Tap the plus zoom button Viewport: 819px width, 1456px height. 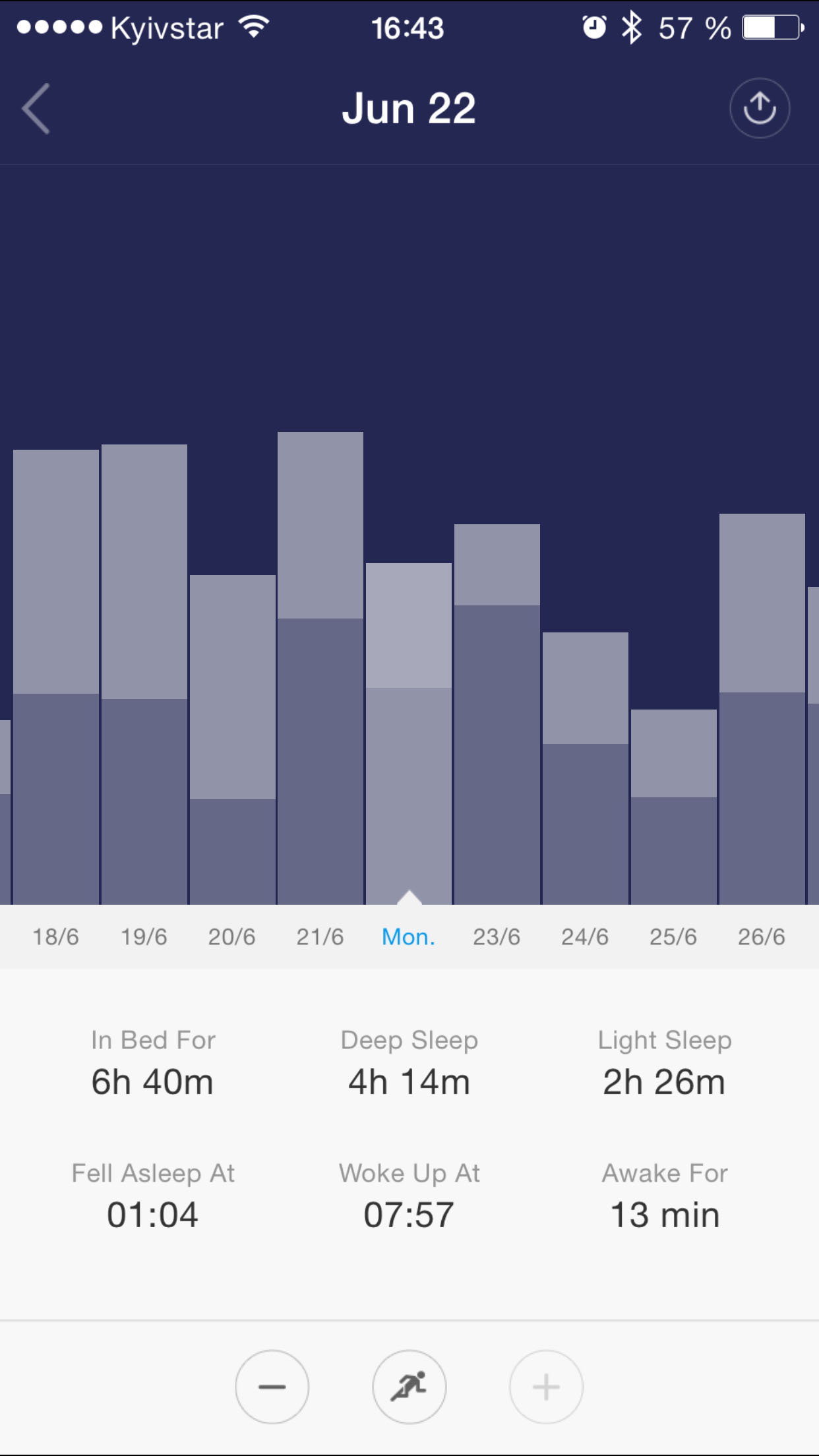tap(546, 1387)
